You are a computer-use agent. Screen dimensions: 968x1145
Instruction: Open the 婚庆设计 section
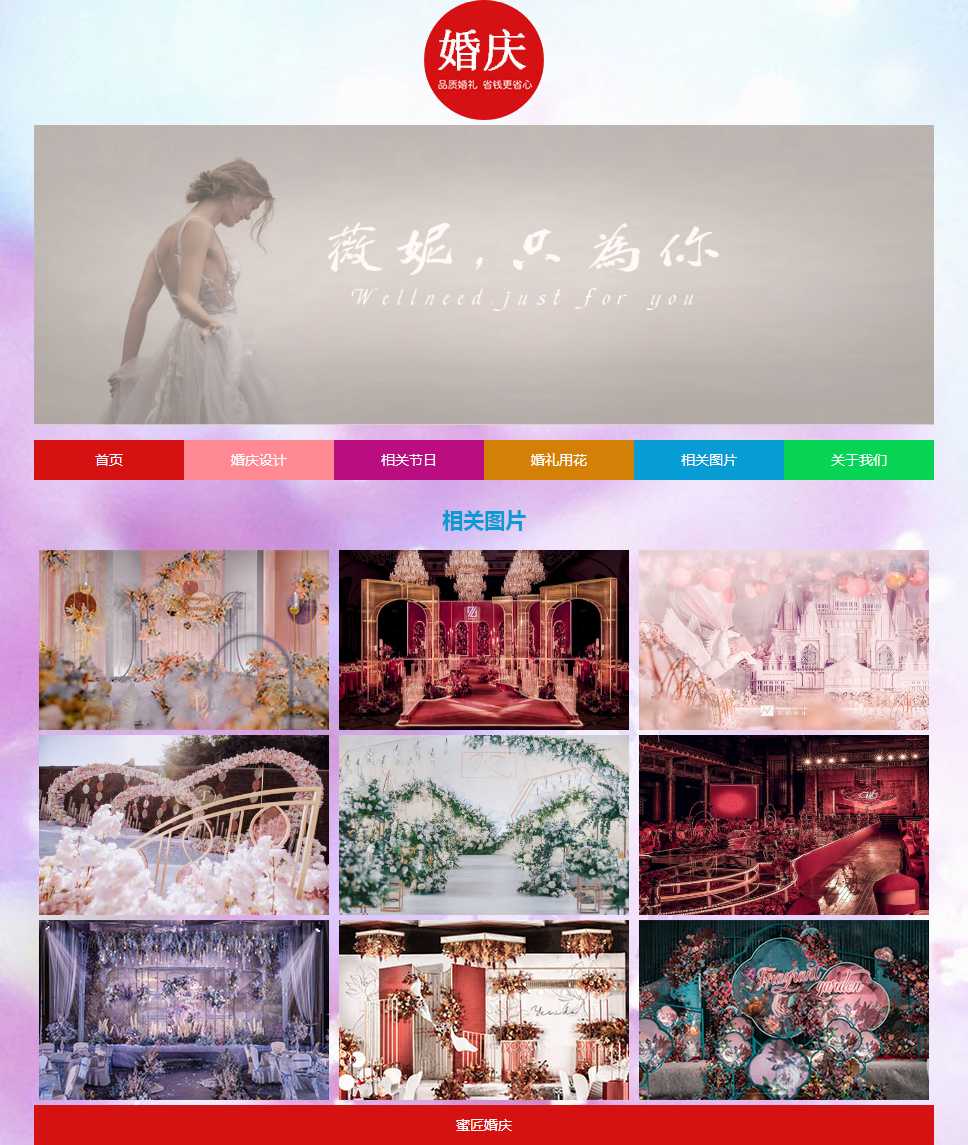click(x=259, y=460)
